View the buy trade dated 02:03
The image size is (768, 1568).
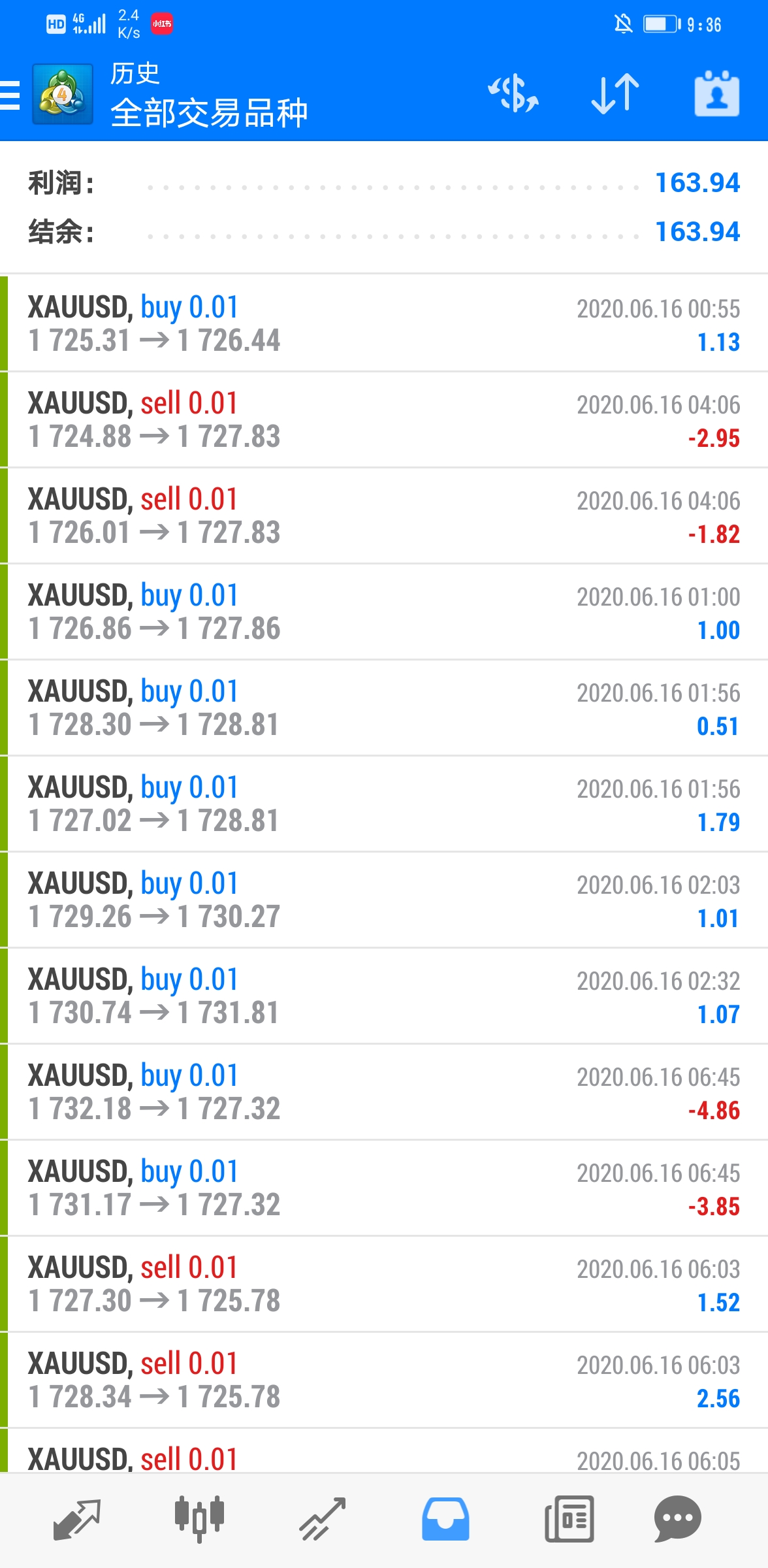384,900
